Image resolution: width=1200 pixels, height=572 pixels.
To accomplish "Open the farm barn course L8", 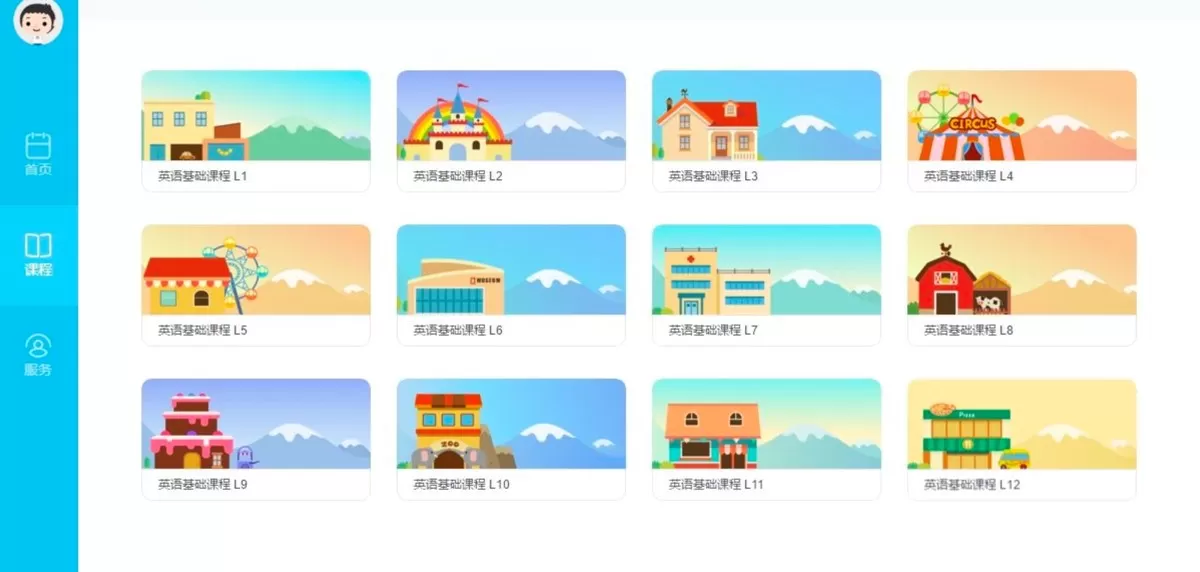I will coord(1021,284).
